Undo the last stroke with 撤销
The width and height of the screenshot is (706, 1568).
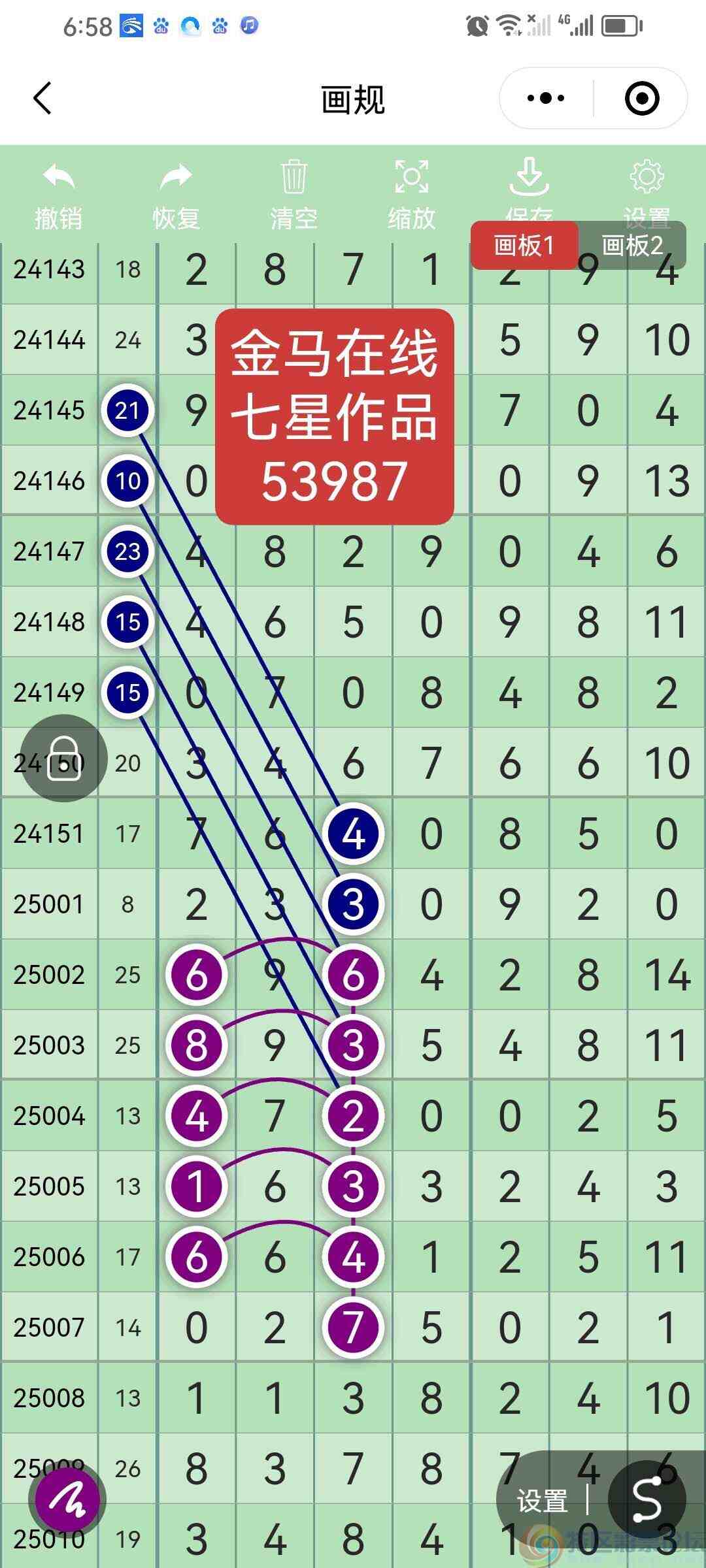58,195
